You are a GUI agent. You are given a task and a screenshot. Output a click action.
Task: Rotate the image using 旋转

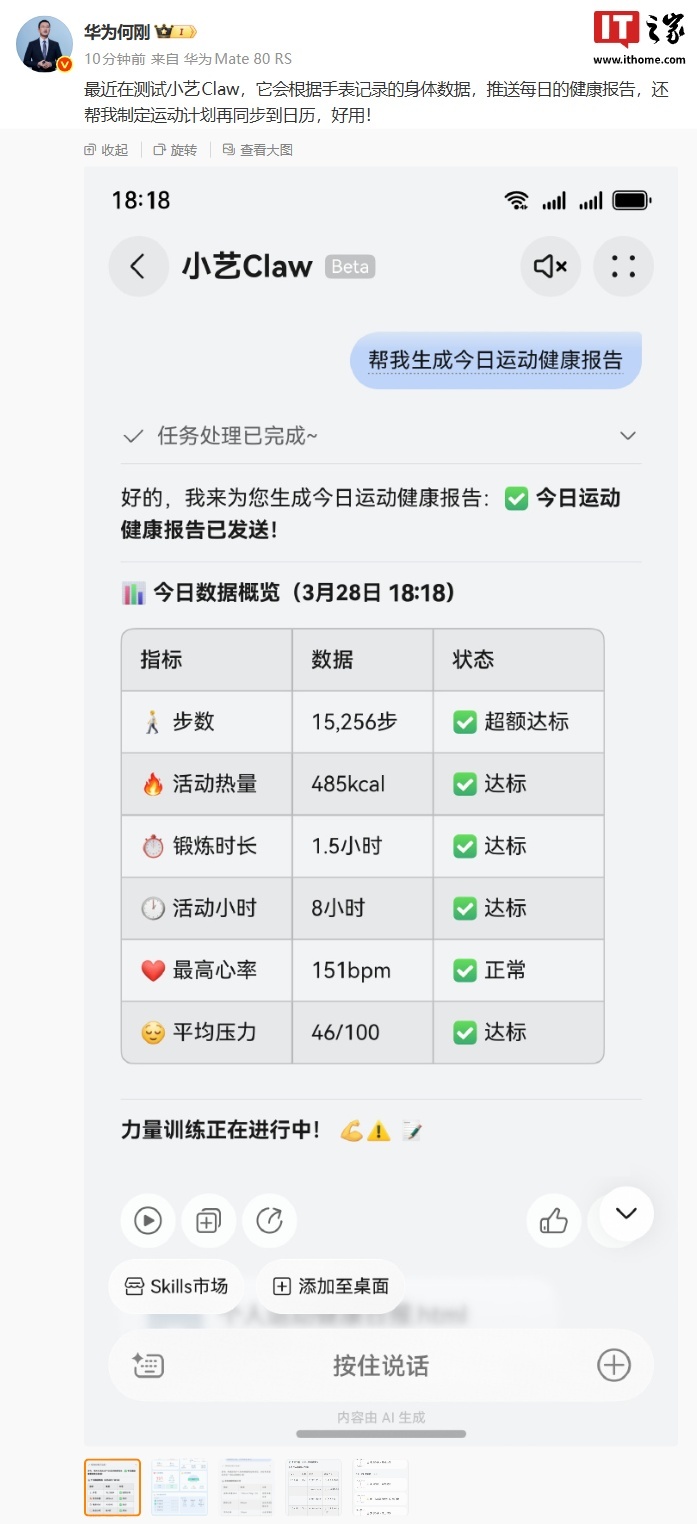(176, 150)
